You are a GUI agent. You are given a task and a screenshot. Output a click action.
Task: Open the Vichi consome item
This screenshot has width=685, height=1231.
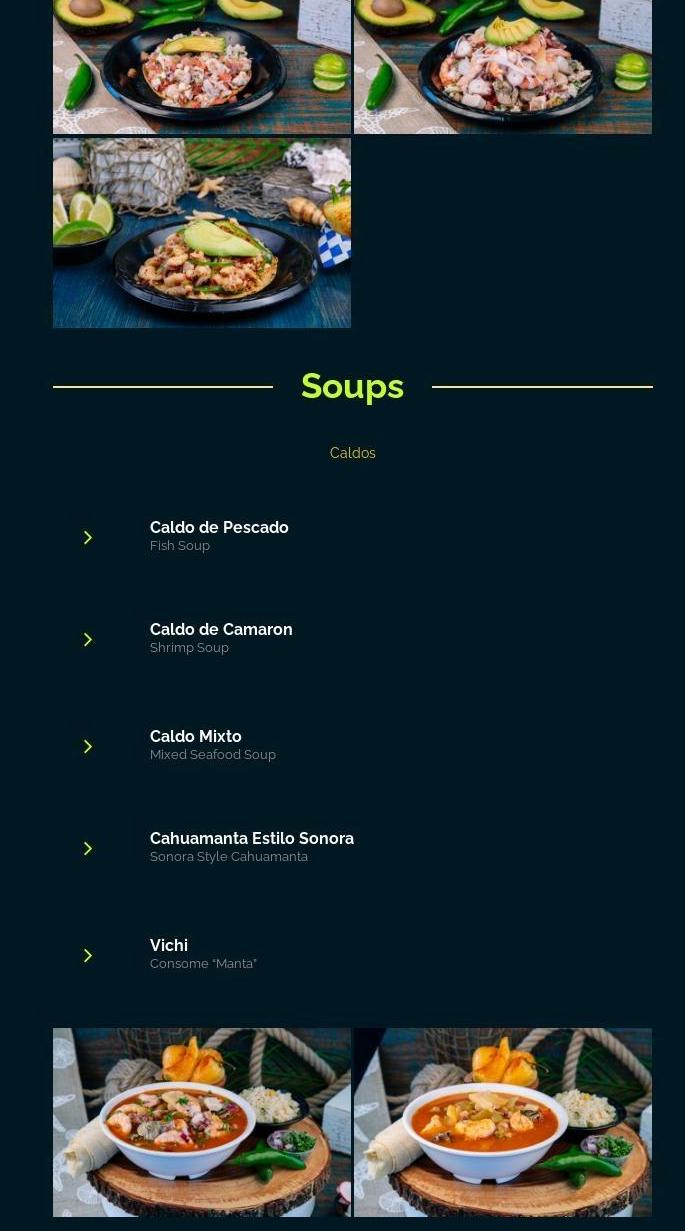pos(352,954)
